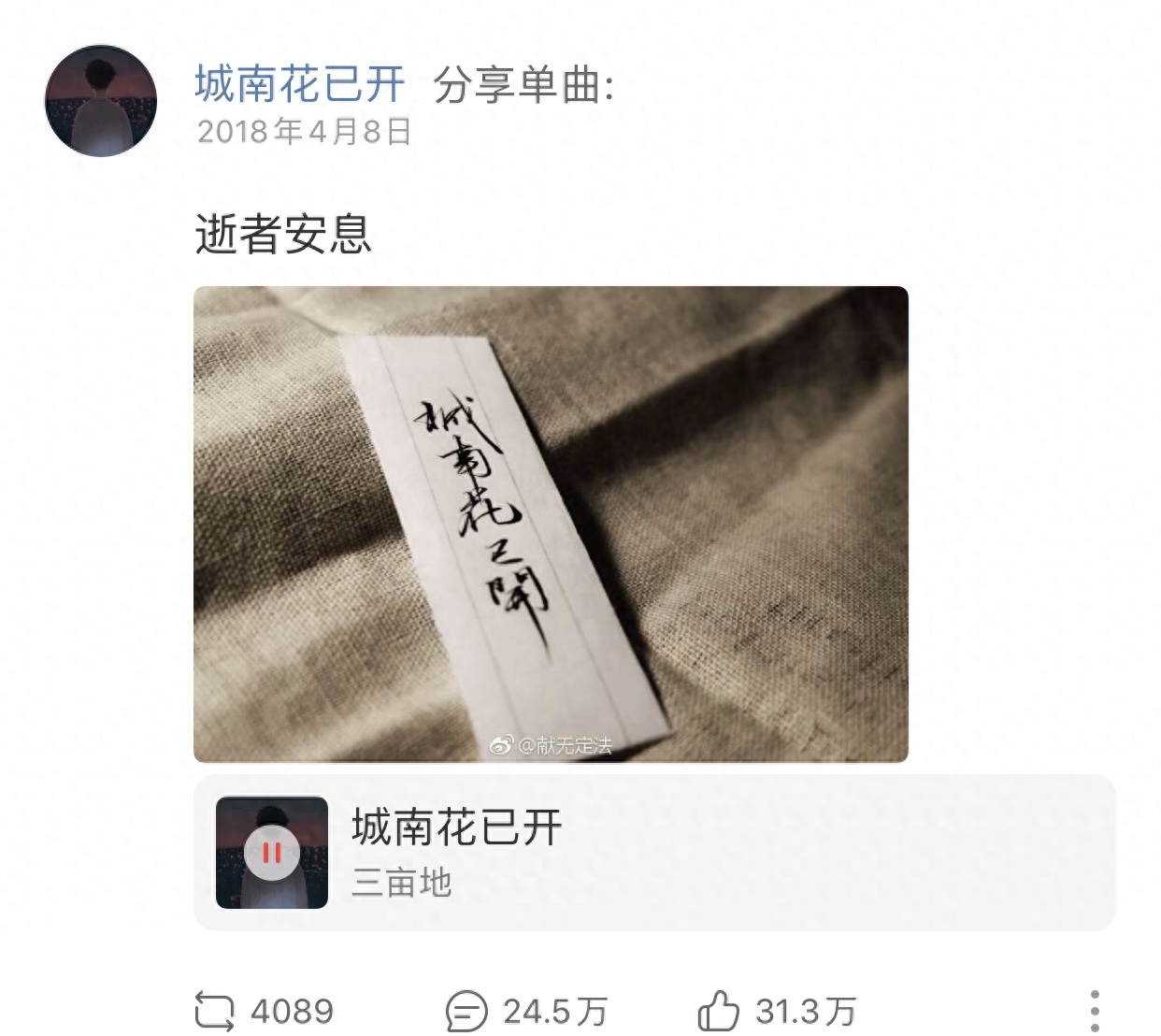
Task: Open the calligraphy note photo
Action: tap(551, 524)
